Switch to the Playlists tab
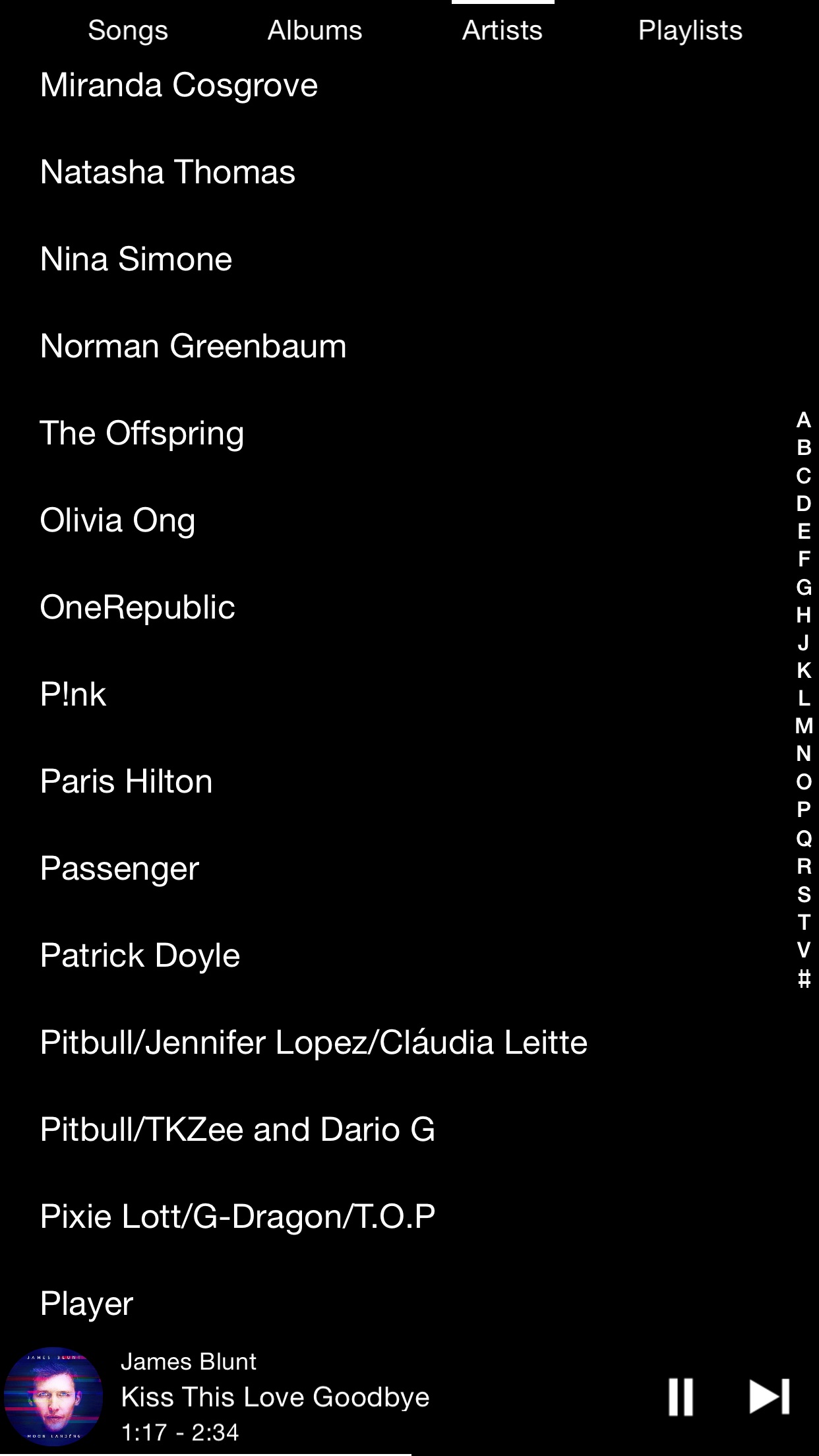Screen dimensions: 819x1456 [x=690, y=30]
